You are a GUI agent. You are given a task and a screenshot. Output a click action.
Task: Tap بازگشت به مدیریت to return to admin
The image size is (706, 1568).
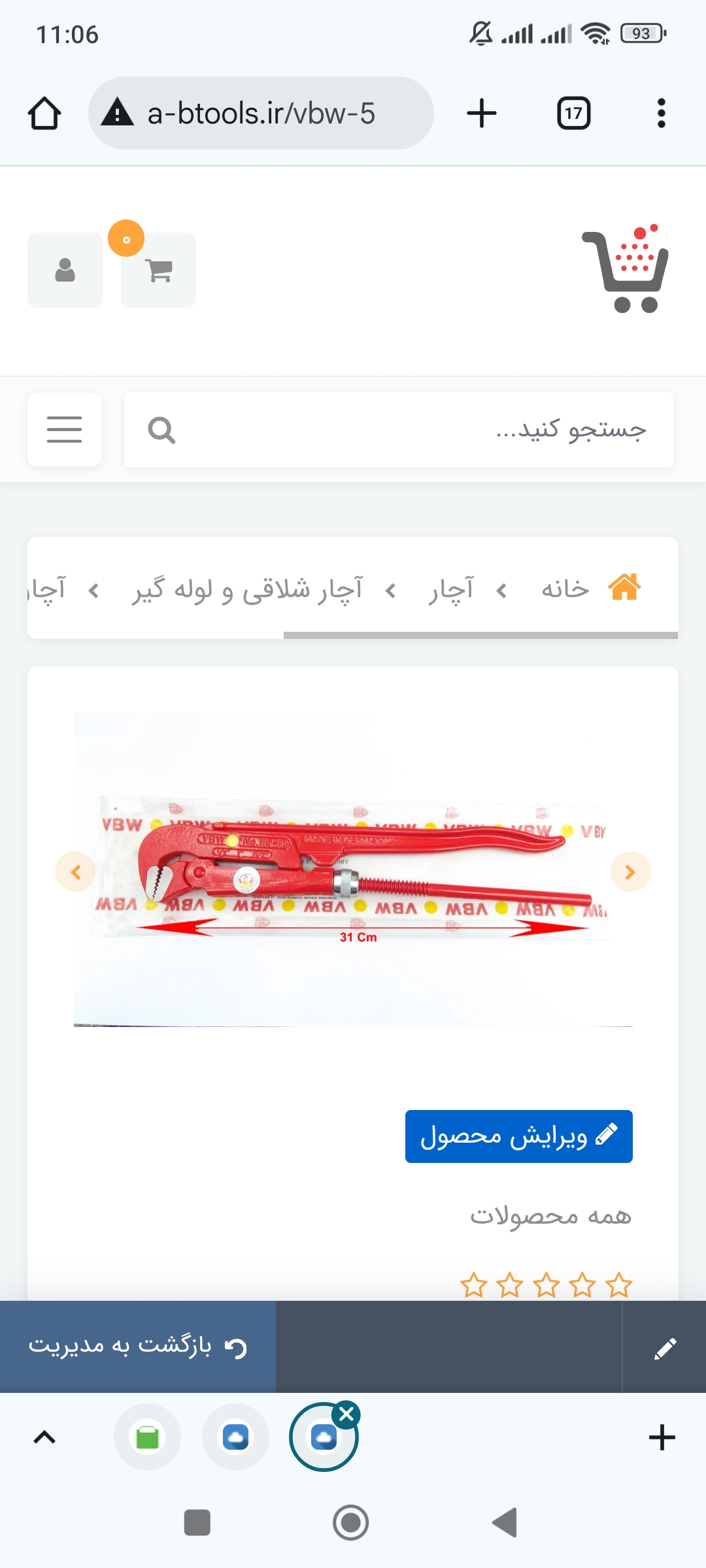pos(138,1347)
